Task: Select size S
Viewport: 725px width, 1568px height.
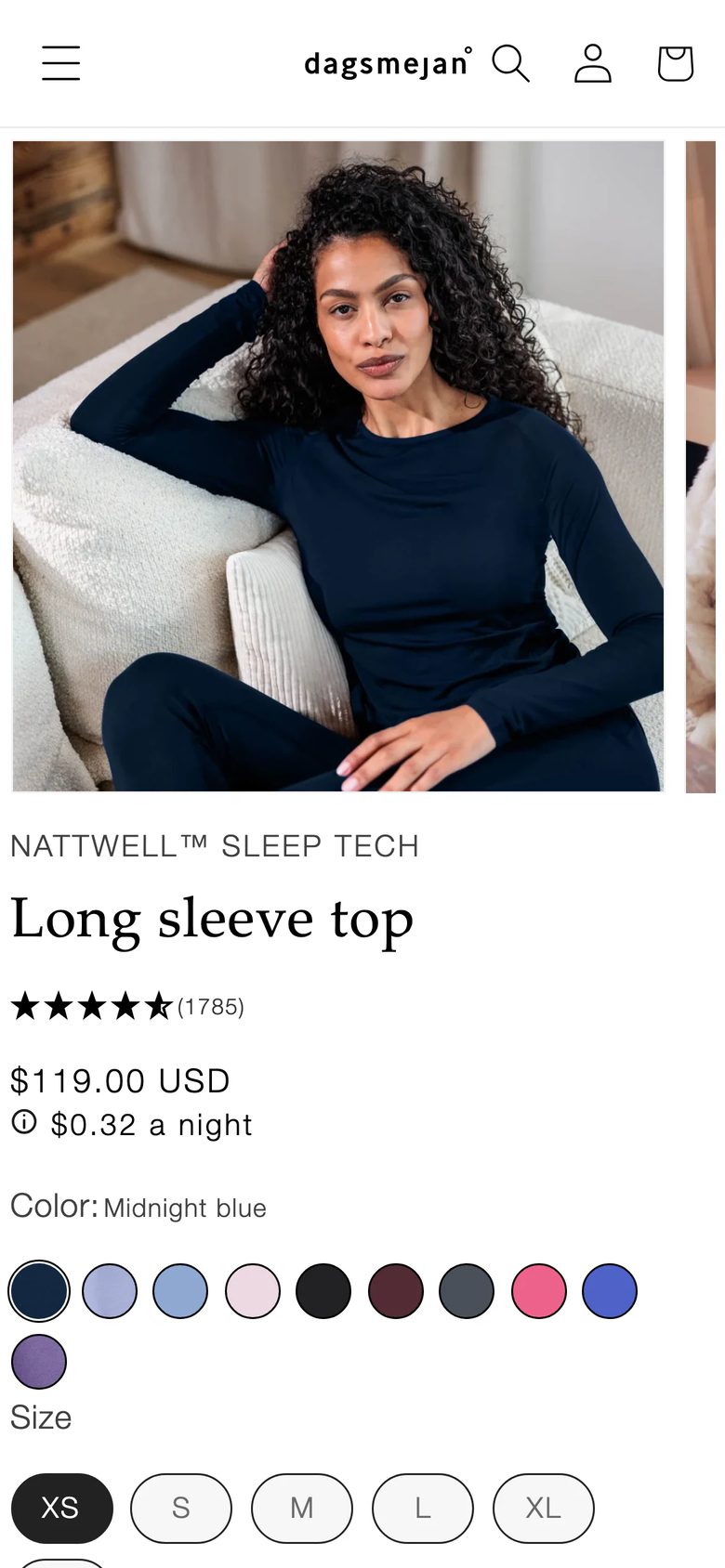Action: coord(181,1508)
